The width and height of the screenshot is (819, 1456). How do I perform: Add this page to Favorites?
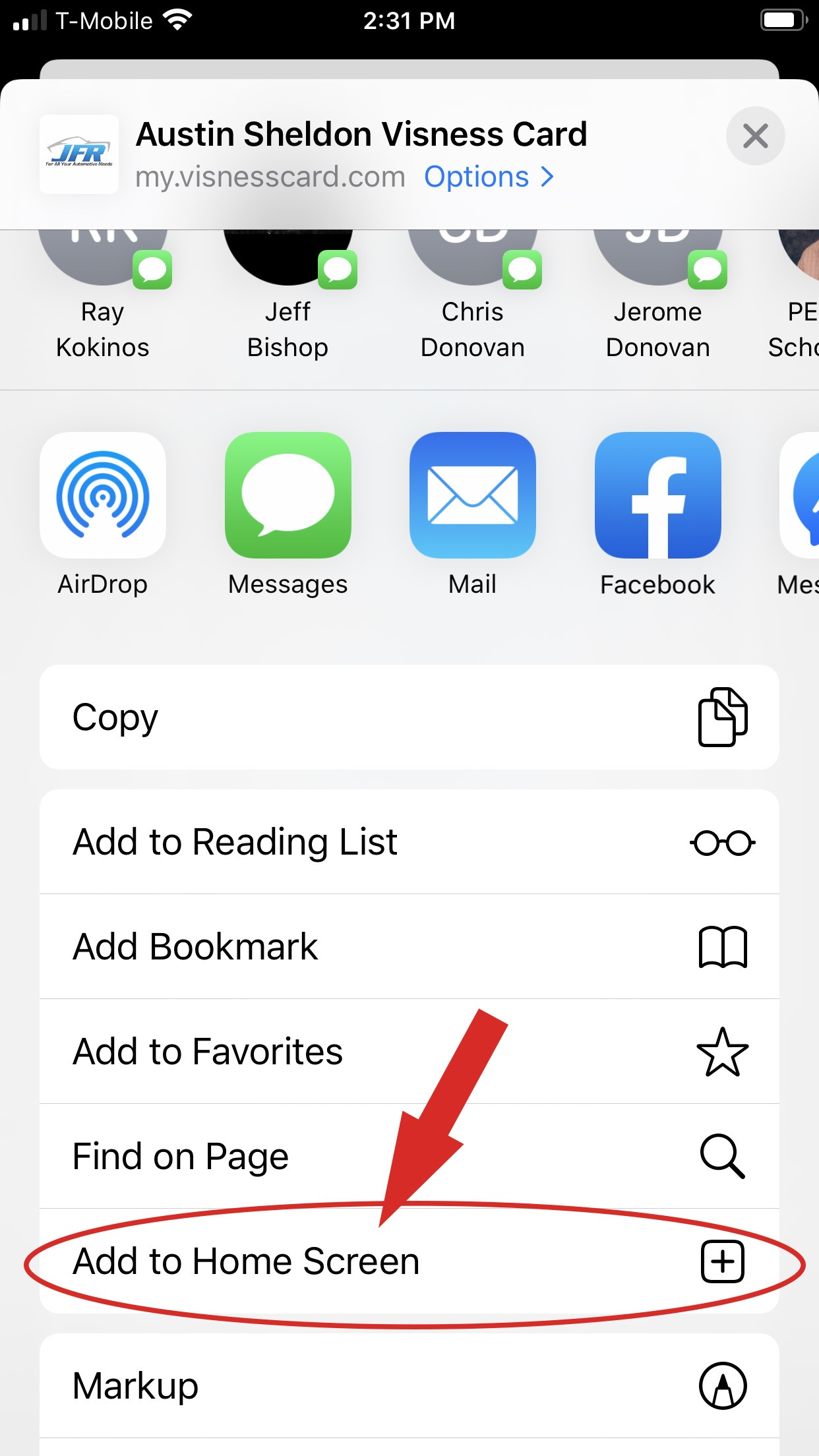pyautogui.click(x=409, y=1052)
